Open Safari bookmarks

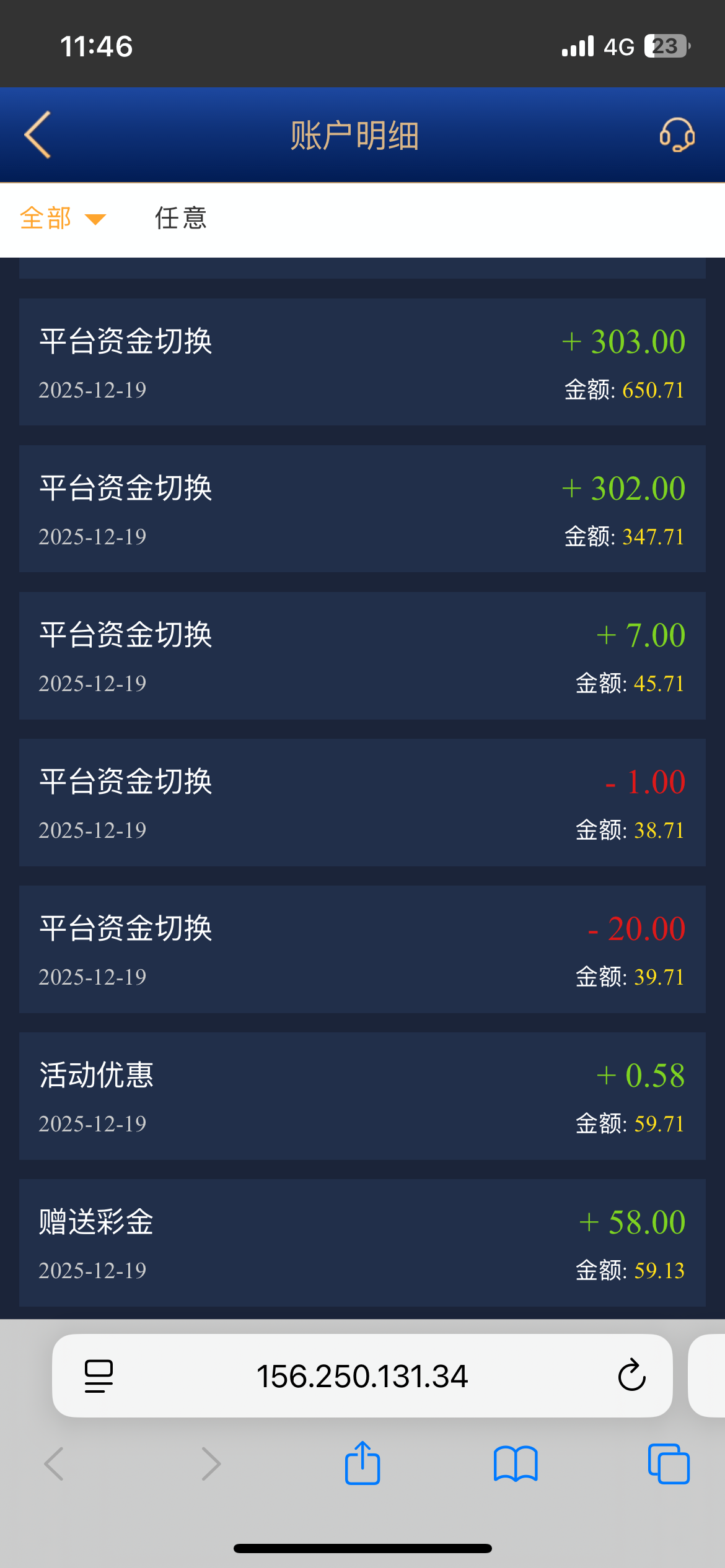tap(515, 1464)
